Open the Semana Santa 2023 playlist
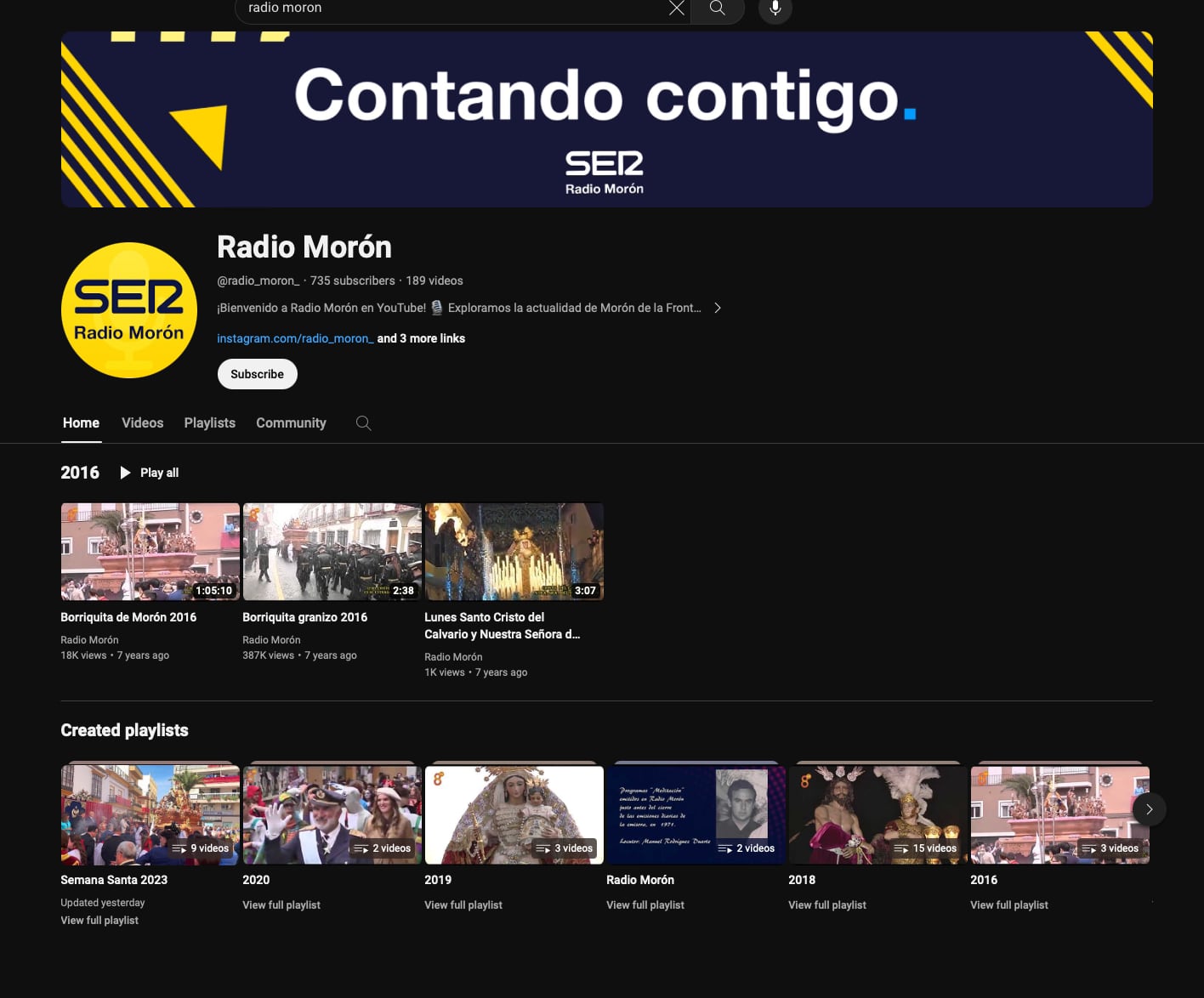1204x998 pixels. click(x=150, y=814)
